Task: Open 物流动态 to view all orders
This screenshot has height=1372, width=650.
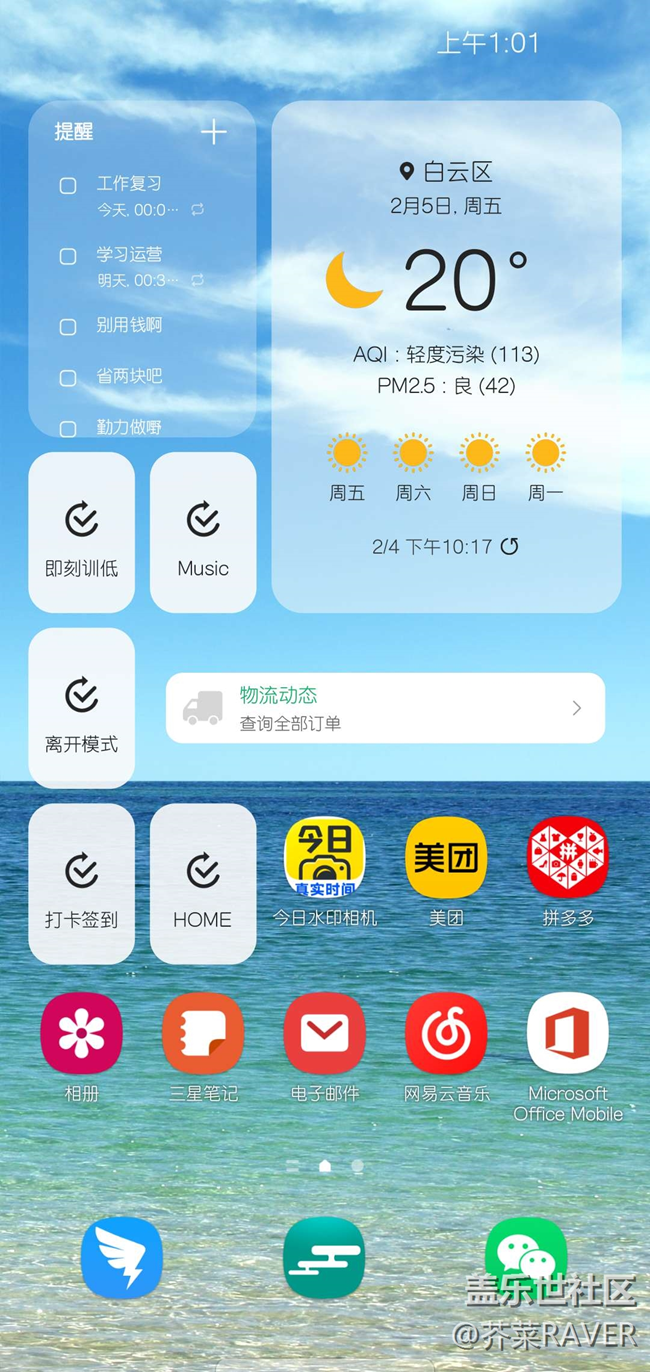Action: [385, 708]
